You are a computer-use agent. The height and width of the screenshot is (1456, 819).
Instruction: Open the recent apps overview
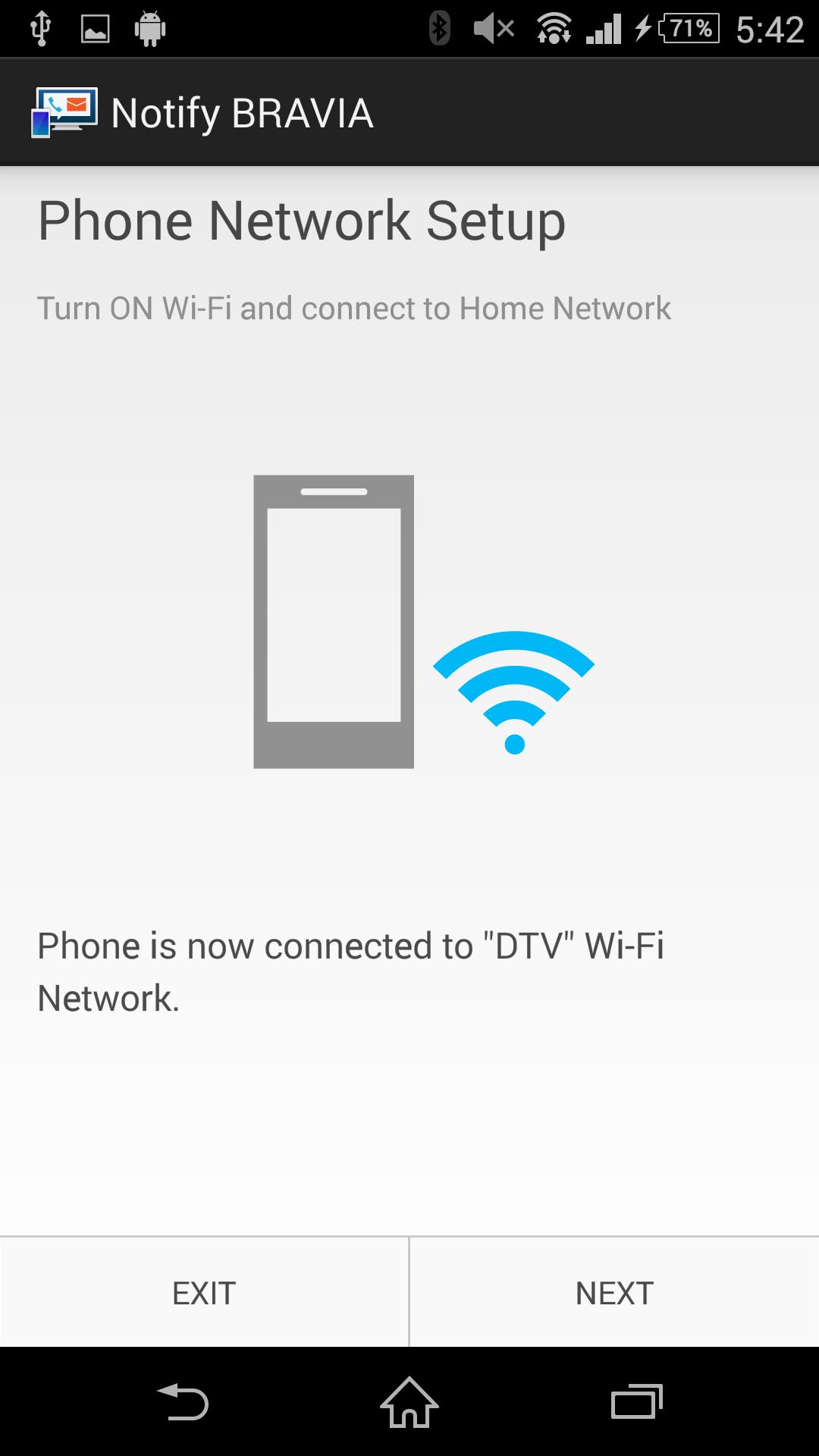tap(636, 1401)
